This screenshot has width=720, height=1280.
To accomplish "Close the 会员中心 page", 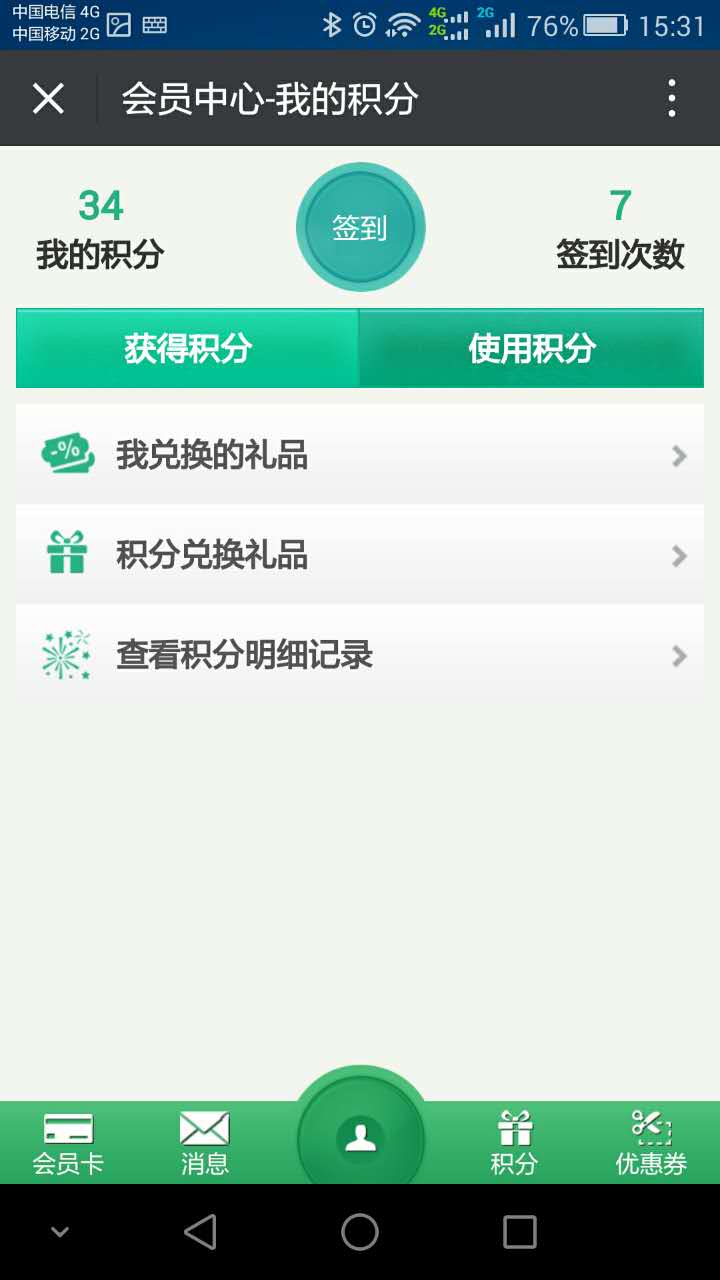I will 48,99.
